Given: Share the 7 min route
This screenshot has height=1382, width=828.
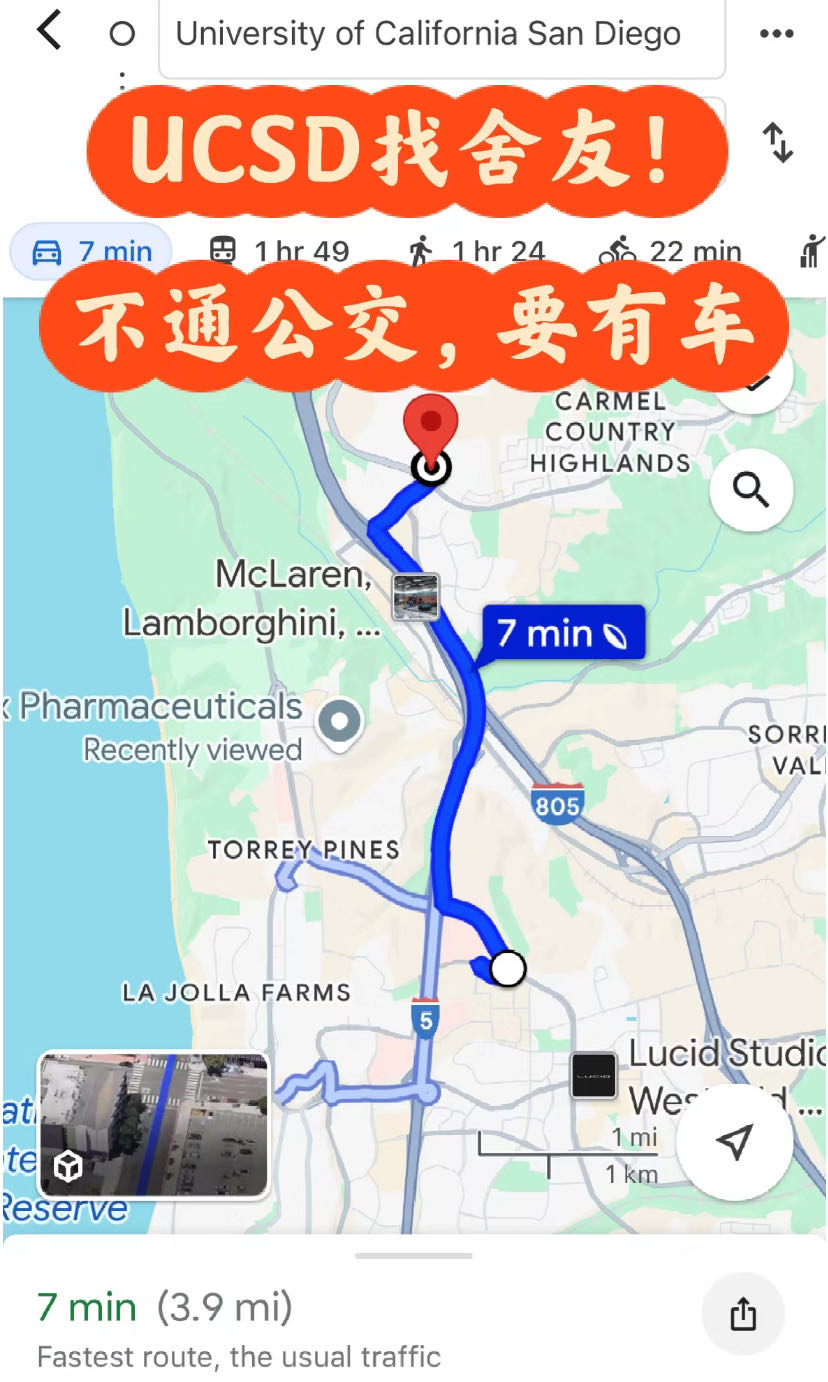Looking at the screenshot, I should [x=743, y=1315].
